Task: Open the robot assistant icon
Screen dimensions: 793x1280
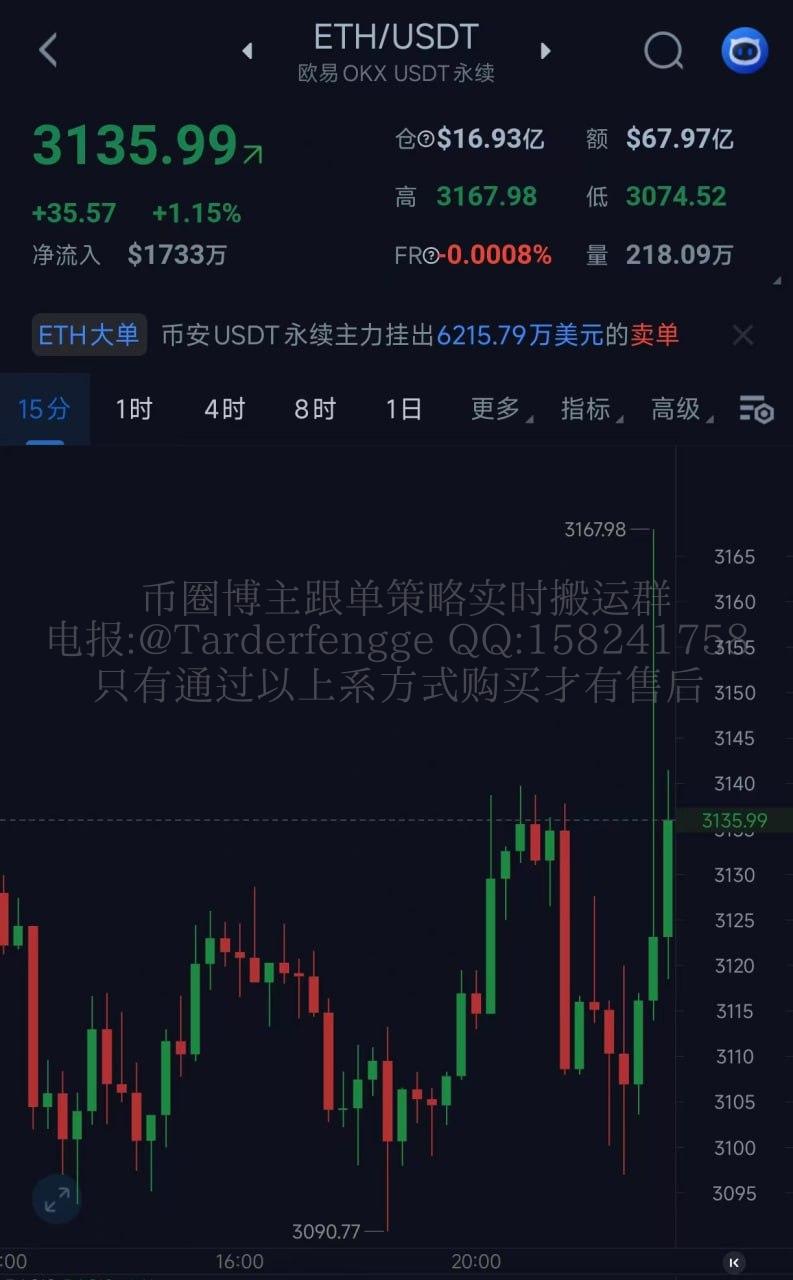Action: click(x=745, y=50)
